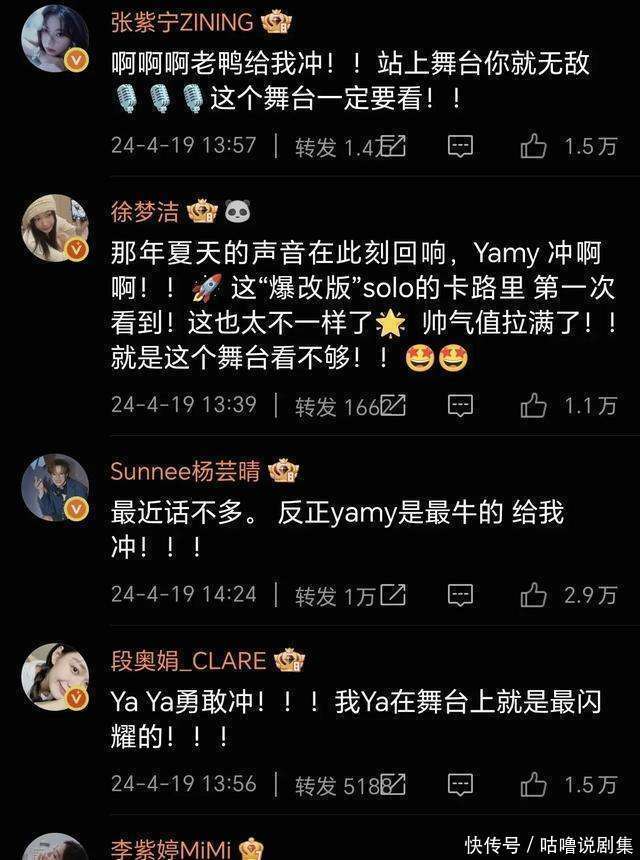Open 段奥娟_CLARE's profile avatar
This screenshot has height=860, width=640.
(x=55, y=677)
